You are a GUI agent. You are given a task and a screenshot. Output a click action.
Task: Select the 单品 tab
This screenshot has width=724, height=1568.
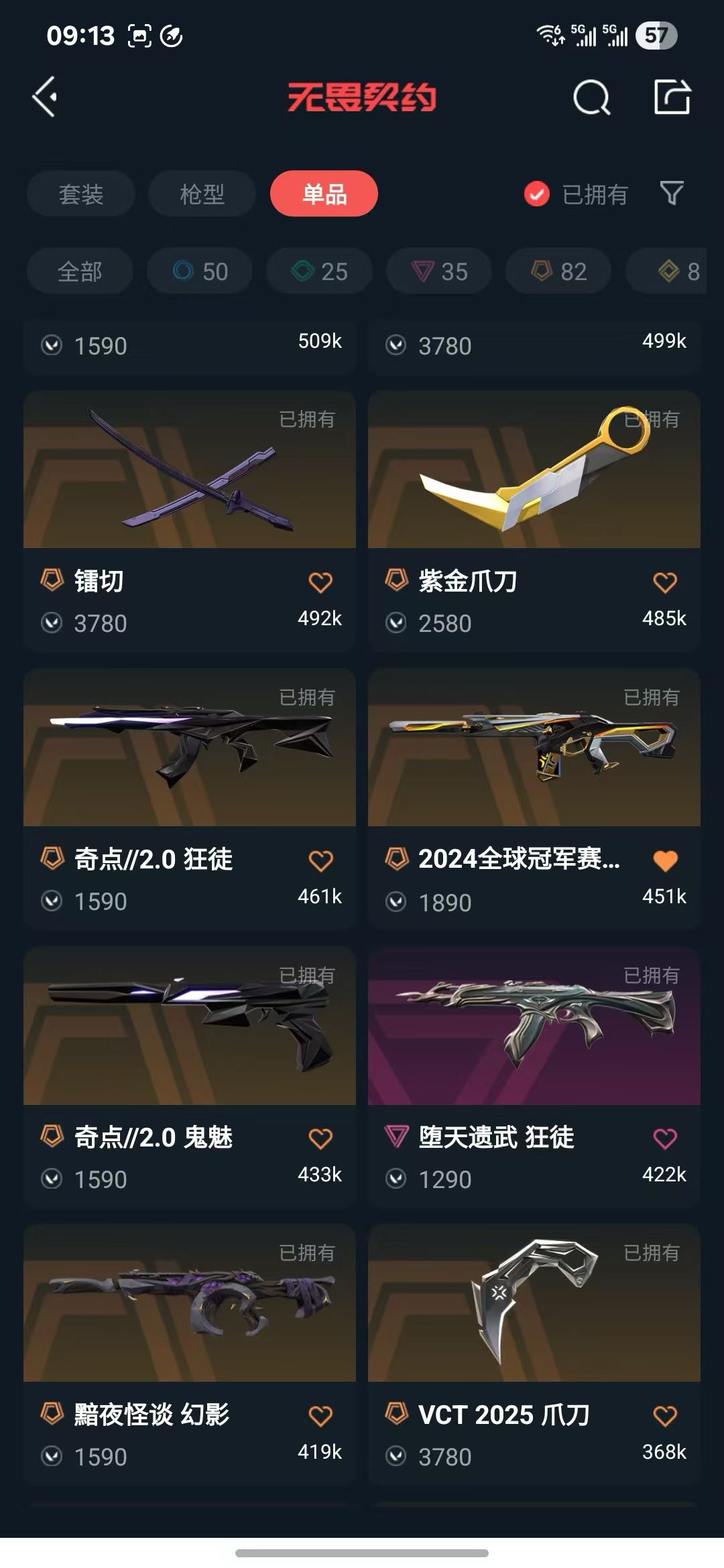click(324, 194)
